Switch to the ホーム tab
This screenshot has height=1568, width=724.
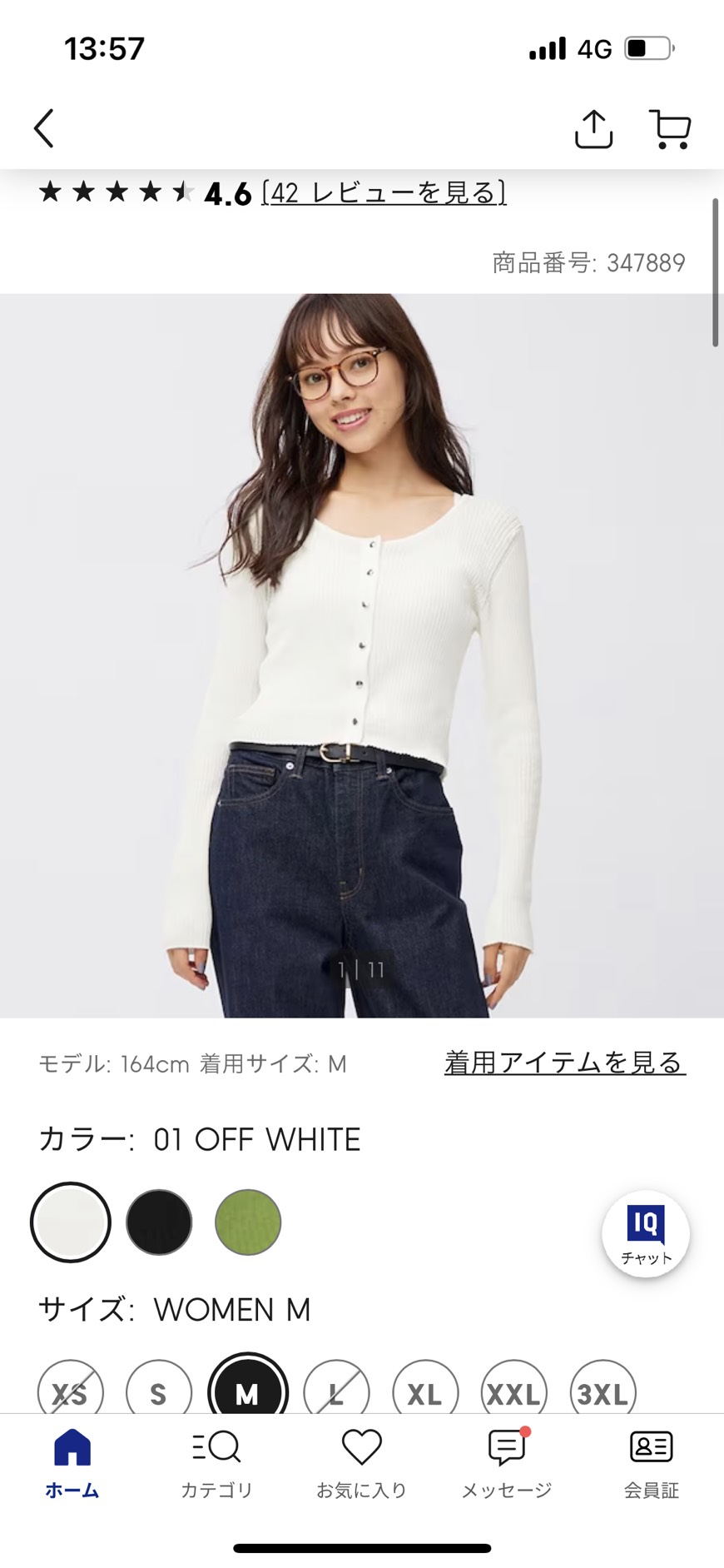click(x=72, y=1464)
